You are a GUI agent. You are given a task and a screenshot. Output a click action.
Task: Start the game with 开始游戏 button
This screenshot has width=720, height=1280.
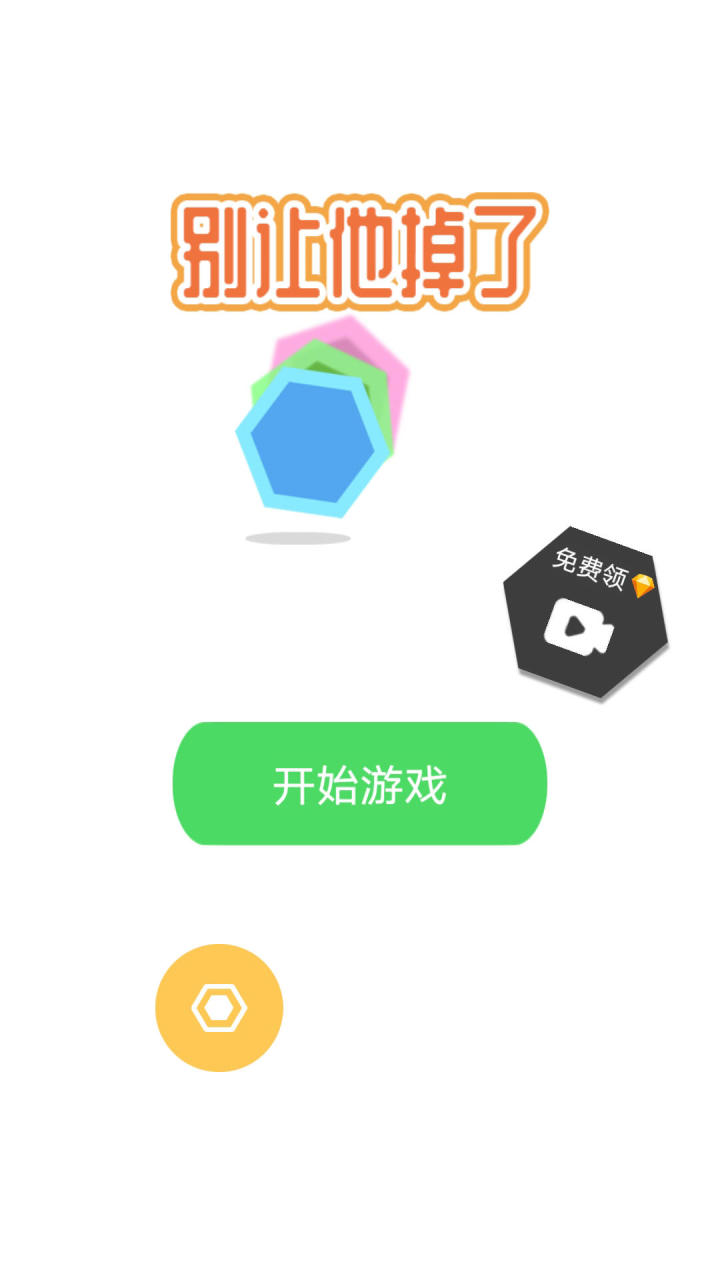[x=360, y=784]
